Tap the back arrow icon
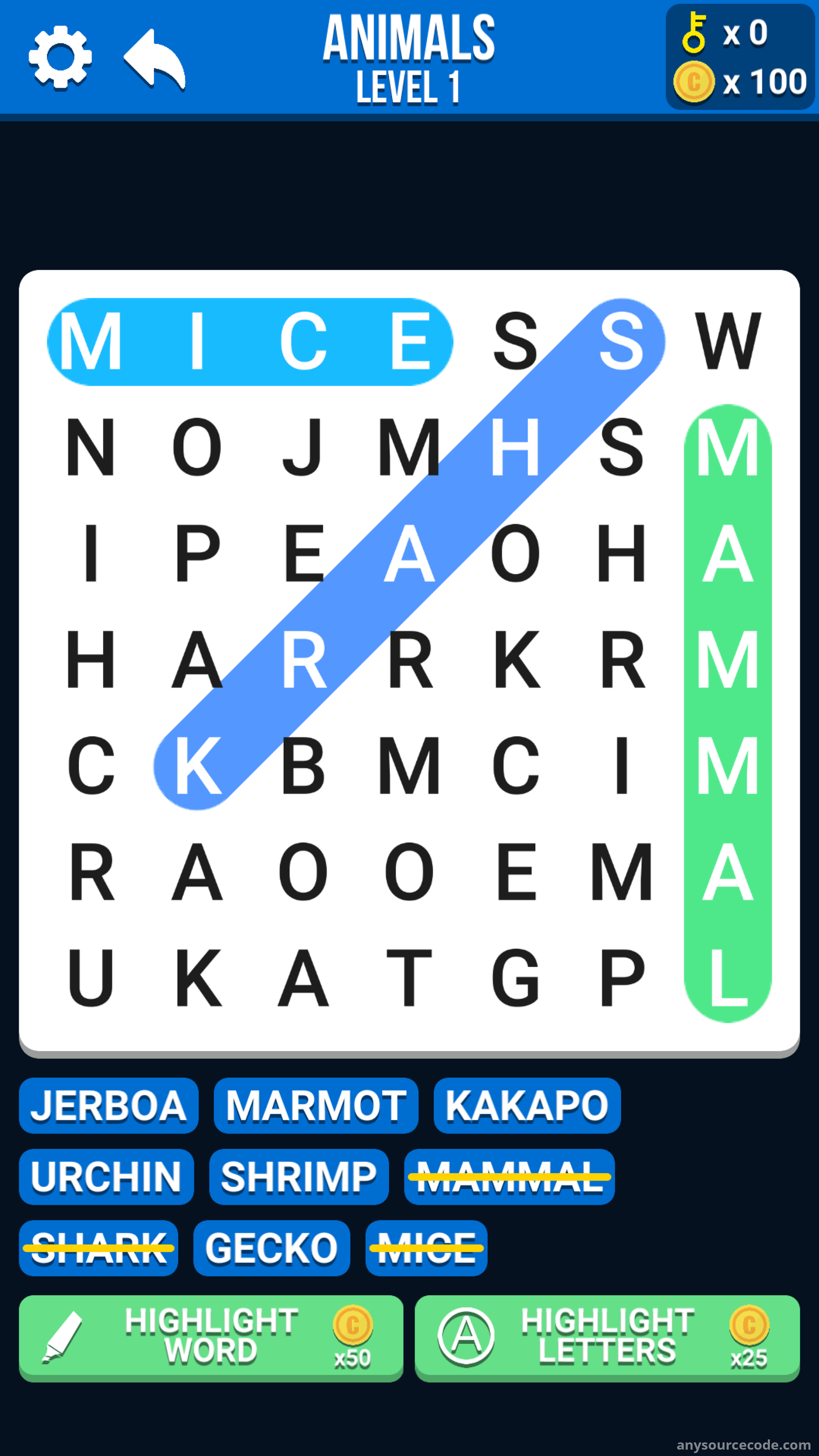The width and height of the screenshot is (819, 1456). click(x=155, y=59)
